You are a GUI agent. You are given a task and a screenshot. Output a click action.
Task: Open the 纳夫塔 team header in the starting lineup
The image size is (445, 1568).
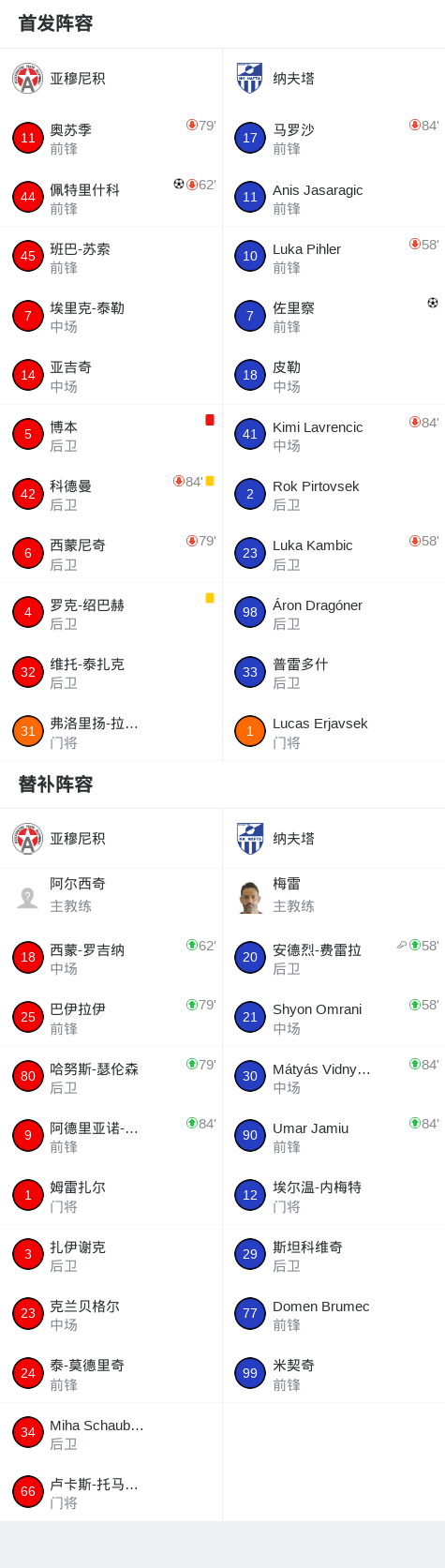tap(334, 79)
